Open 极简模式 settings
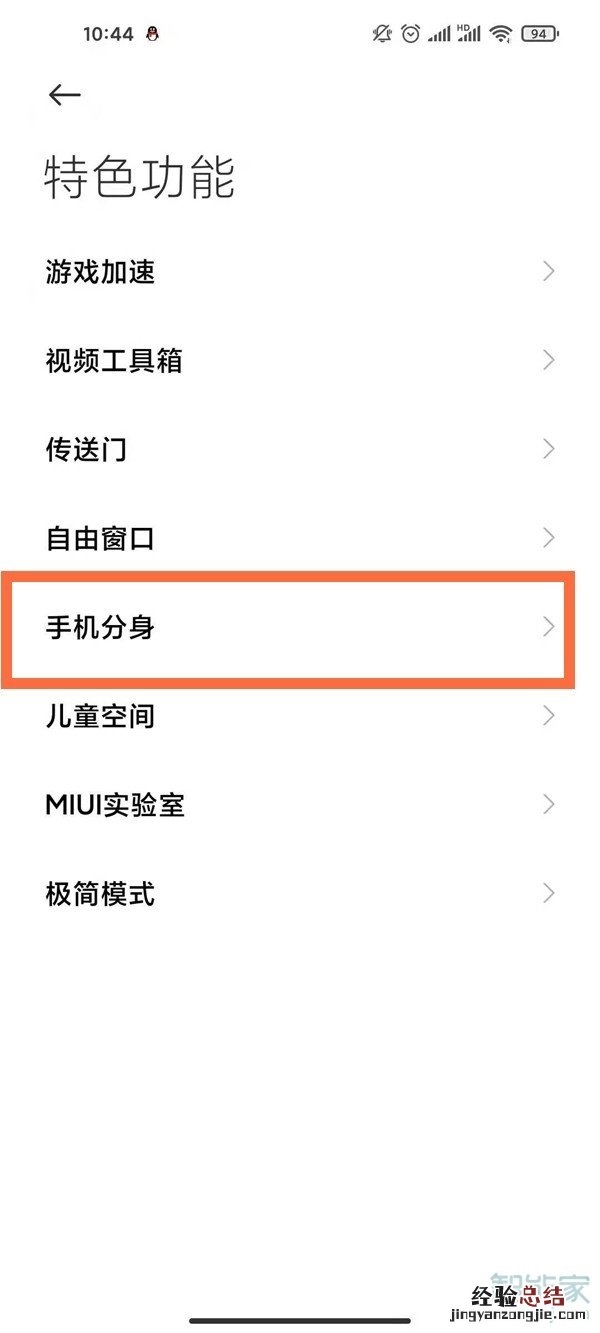Screen dimensions: 600x1333 (x=300, y=893)
